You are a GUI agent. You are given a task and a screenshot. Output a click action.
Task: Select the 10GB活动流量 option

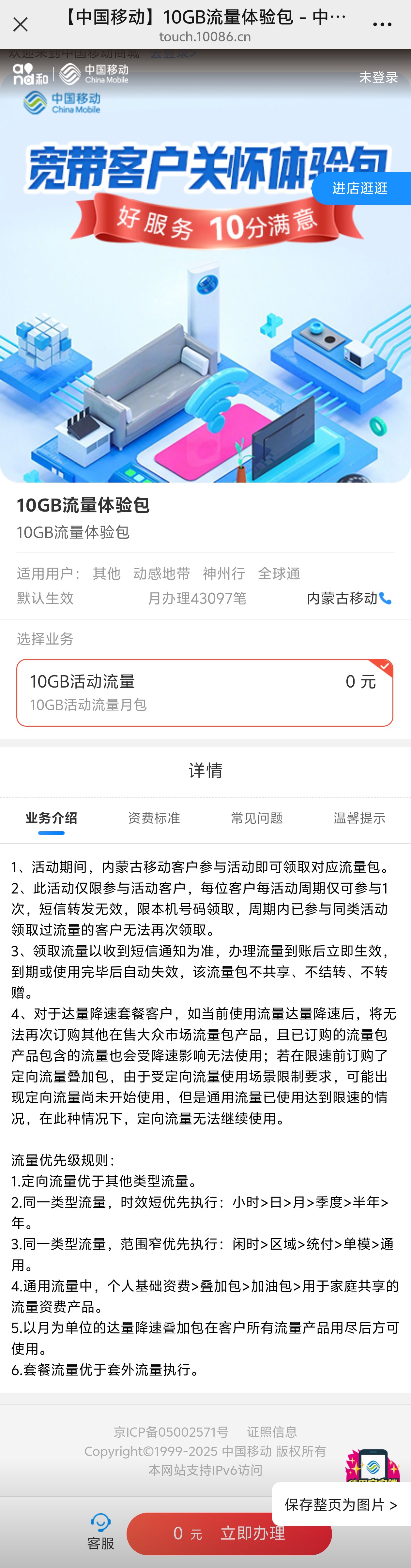click(x=205, y=692)
